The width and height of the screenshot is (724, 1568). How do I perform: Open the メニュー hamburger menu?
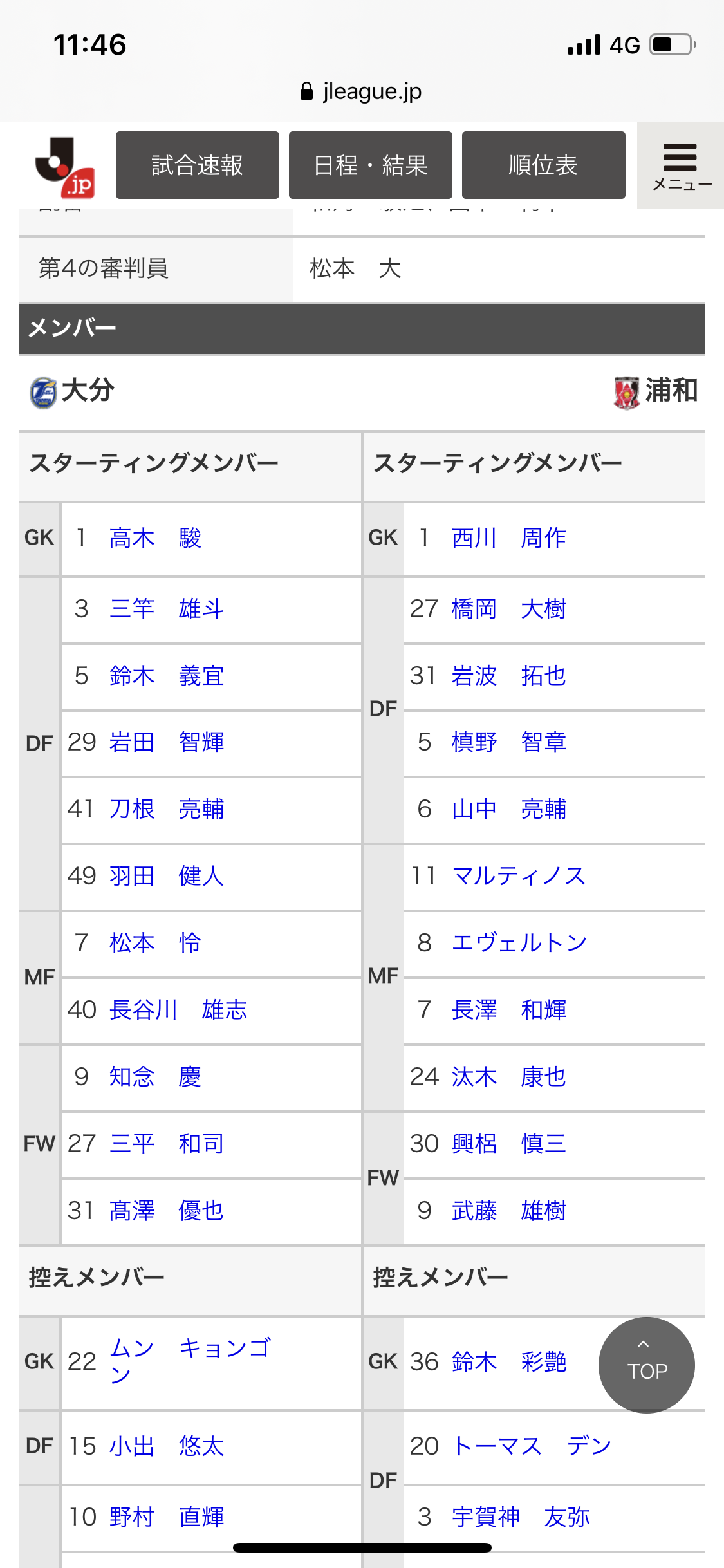click(681, 166)
